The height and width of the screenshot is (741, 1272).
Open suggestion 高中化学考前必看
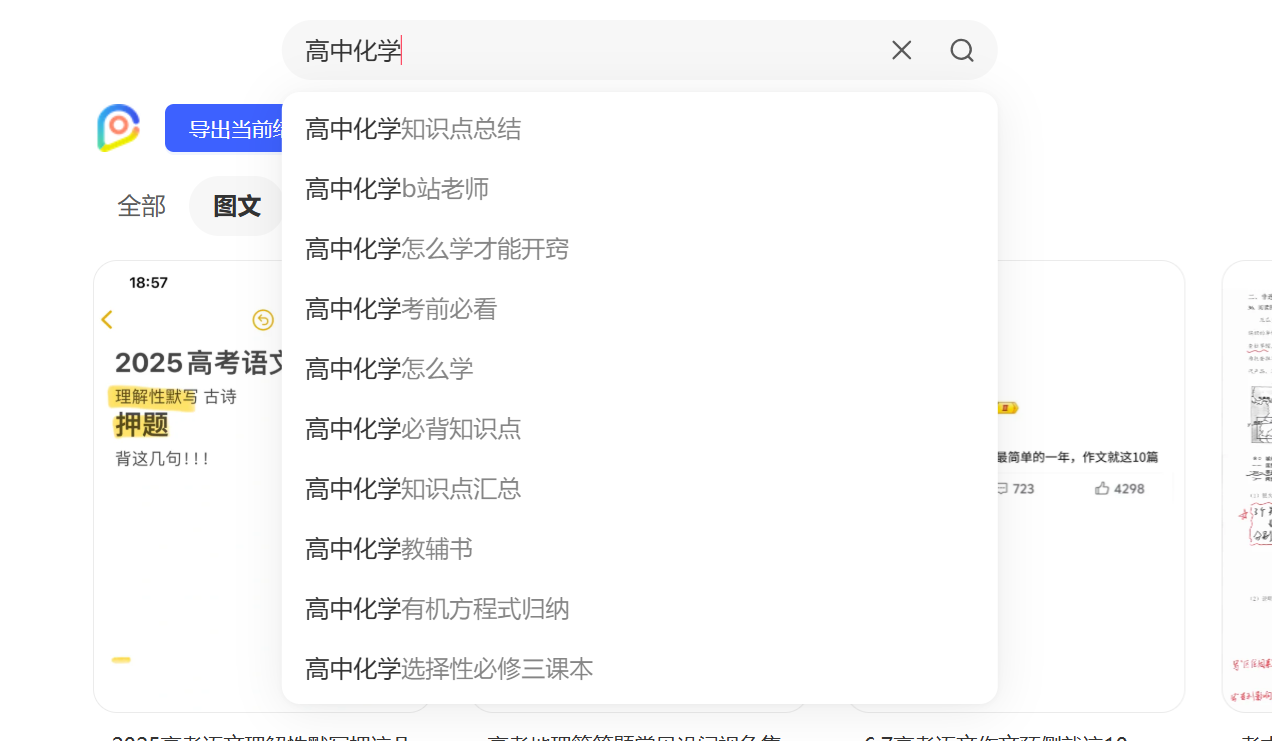click(401, 309)
